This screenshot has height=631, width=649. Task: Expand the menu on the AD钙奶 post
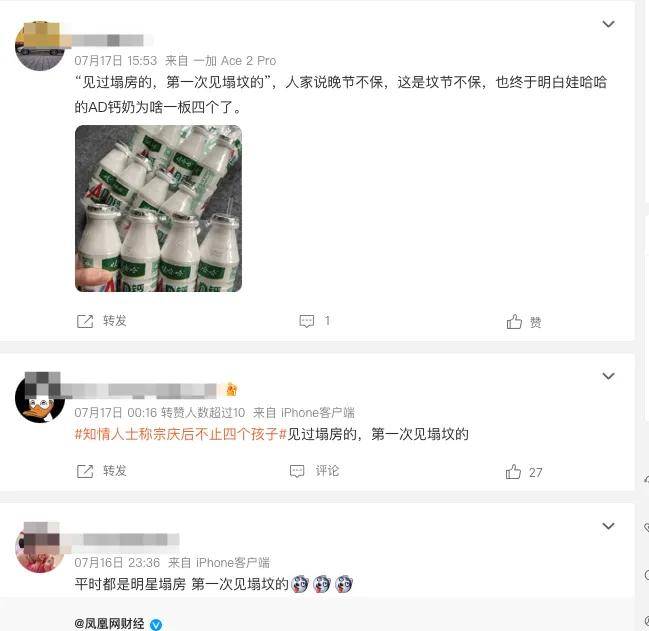[608, 24]
